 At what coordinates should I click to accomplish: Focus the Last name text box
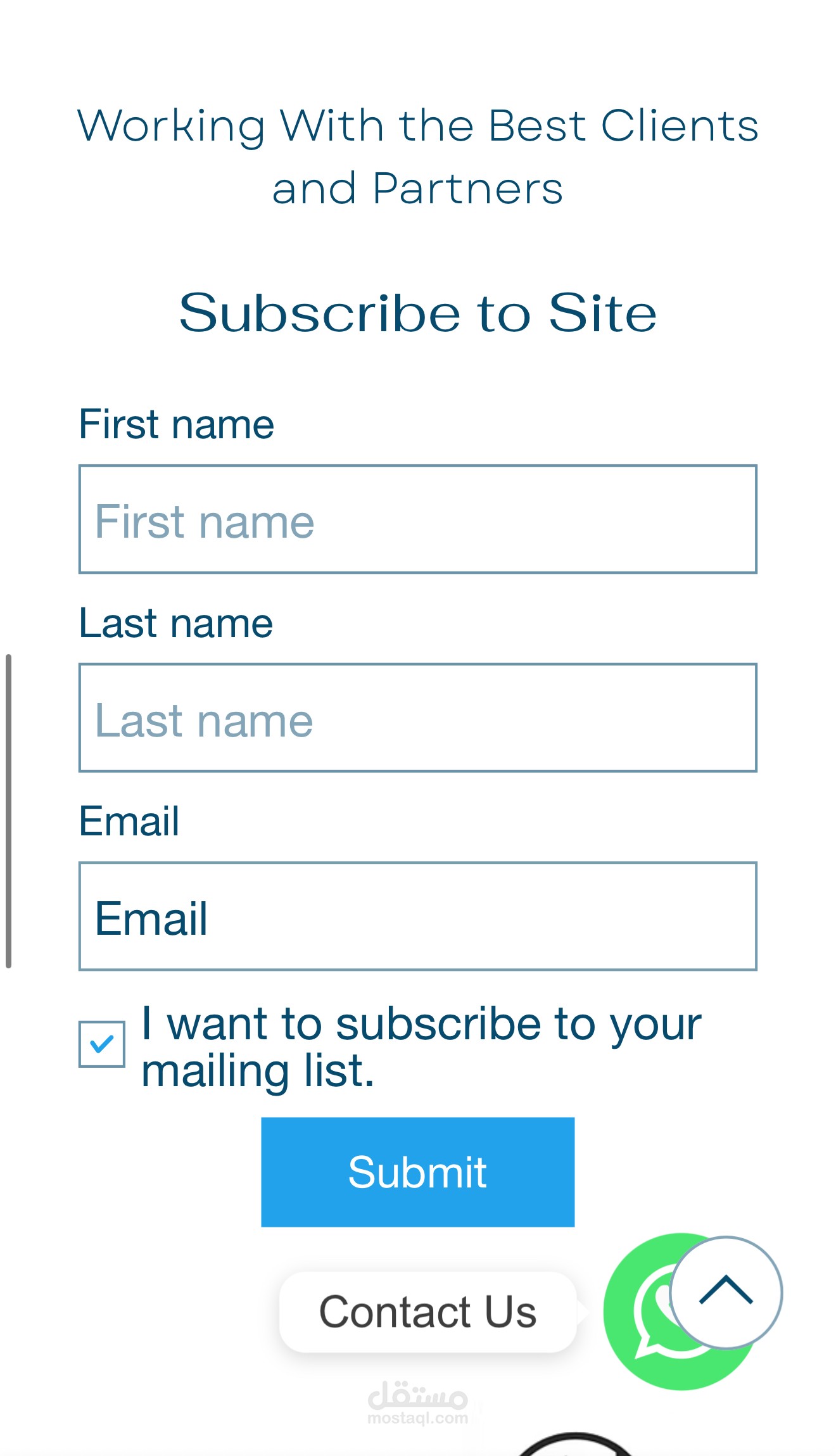pos(418,718)
